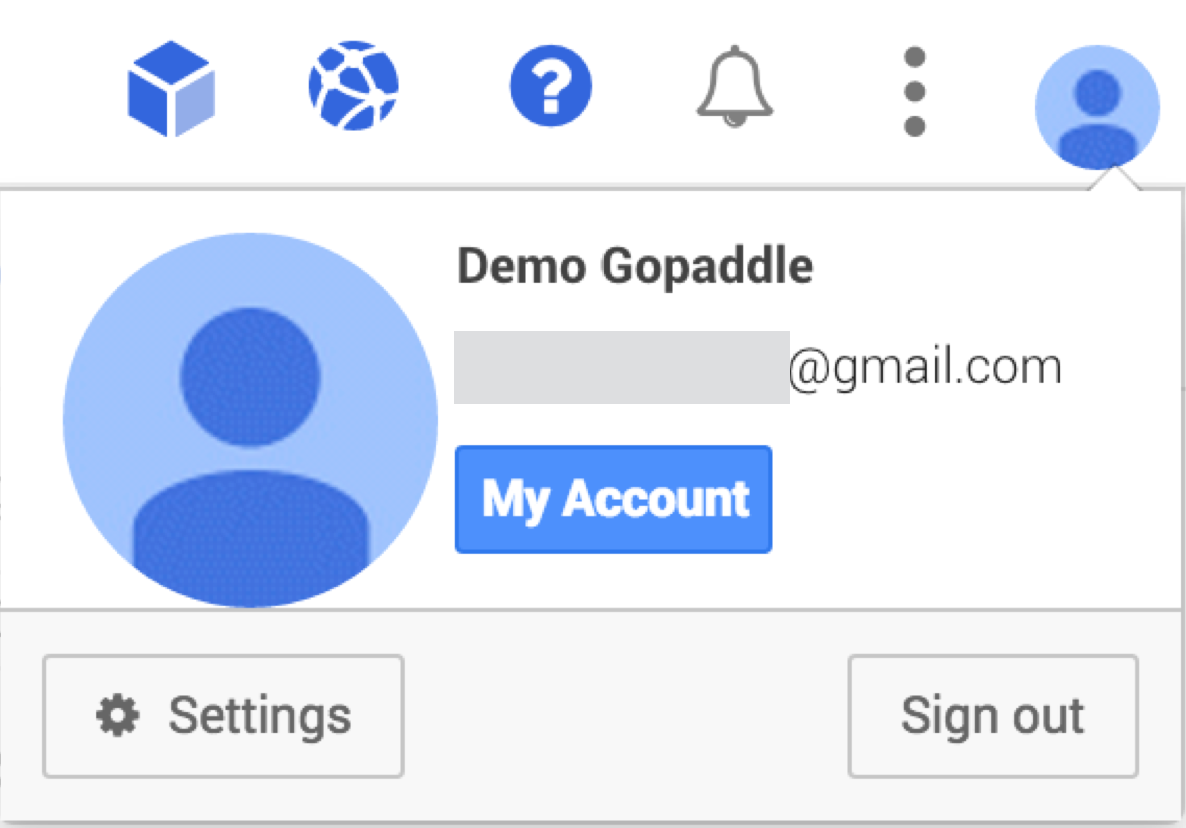
Task: Open the blue cube icon
Action: [171, 88]
